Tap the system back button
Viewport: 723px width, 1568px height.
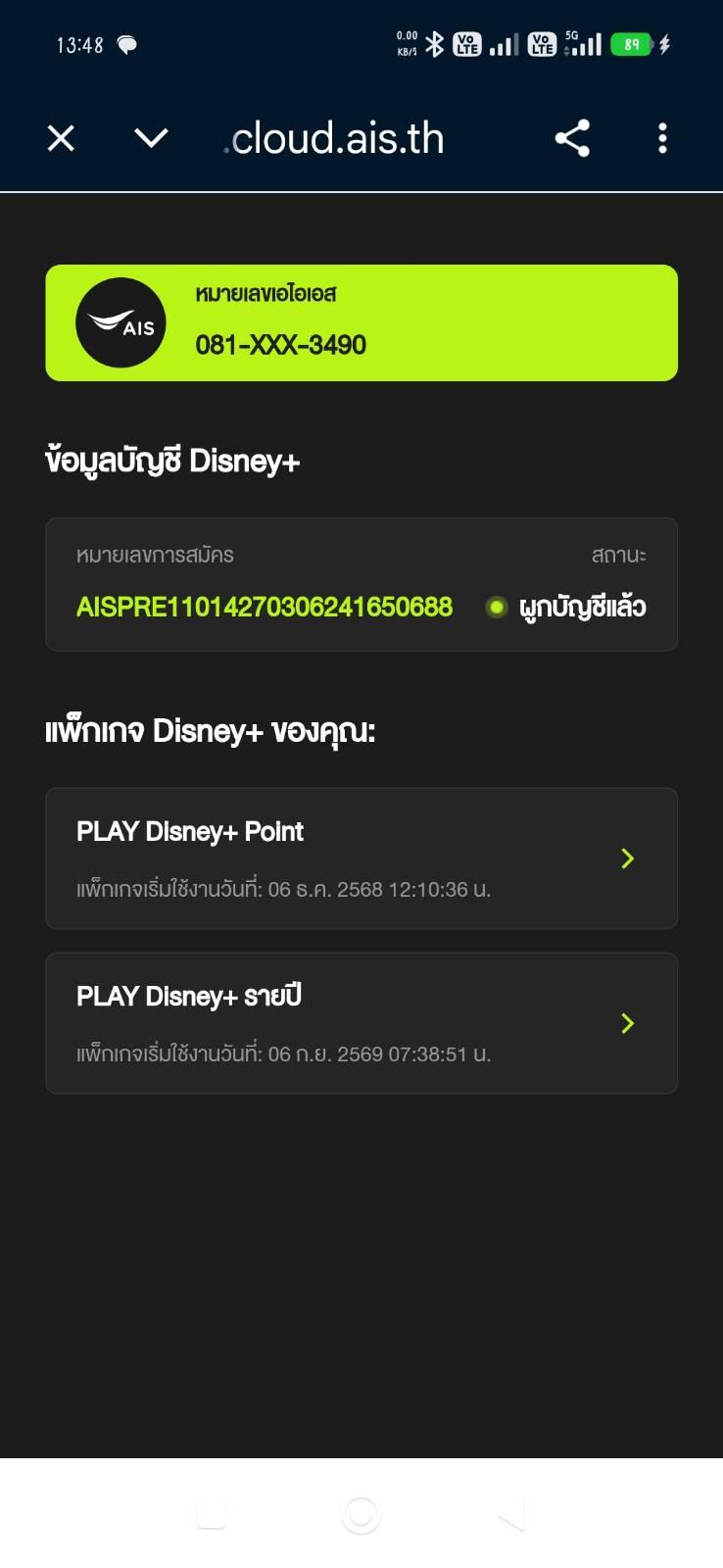point(510,1515)
